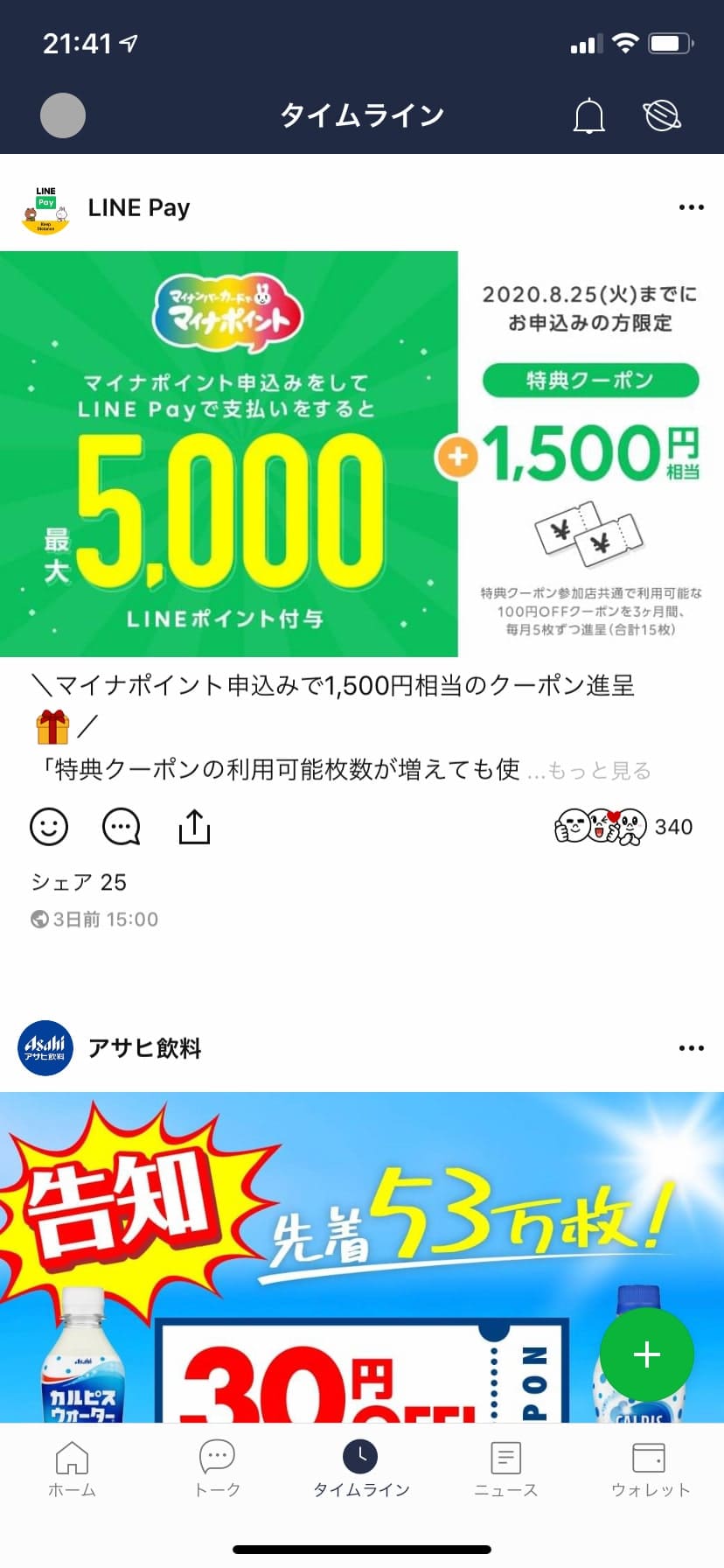Switch to the ホーム tab

(72, 1470)
